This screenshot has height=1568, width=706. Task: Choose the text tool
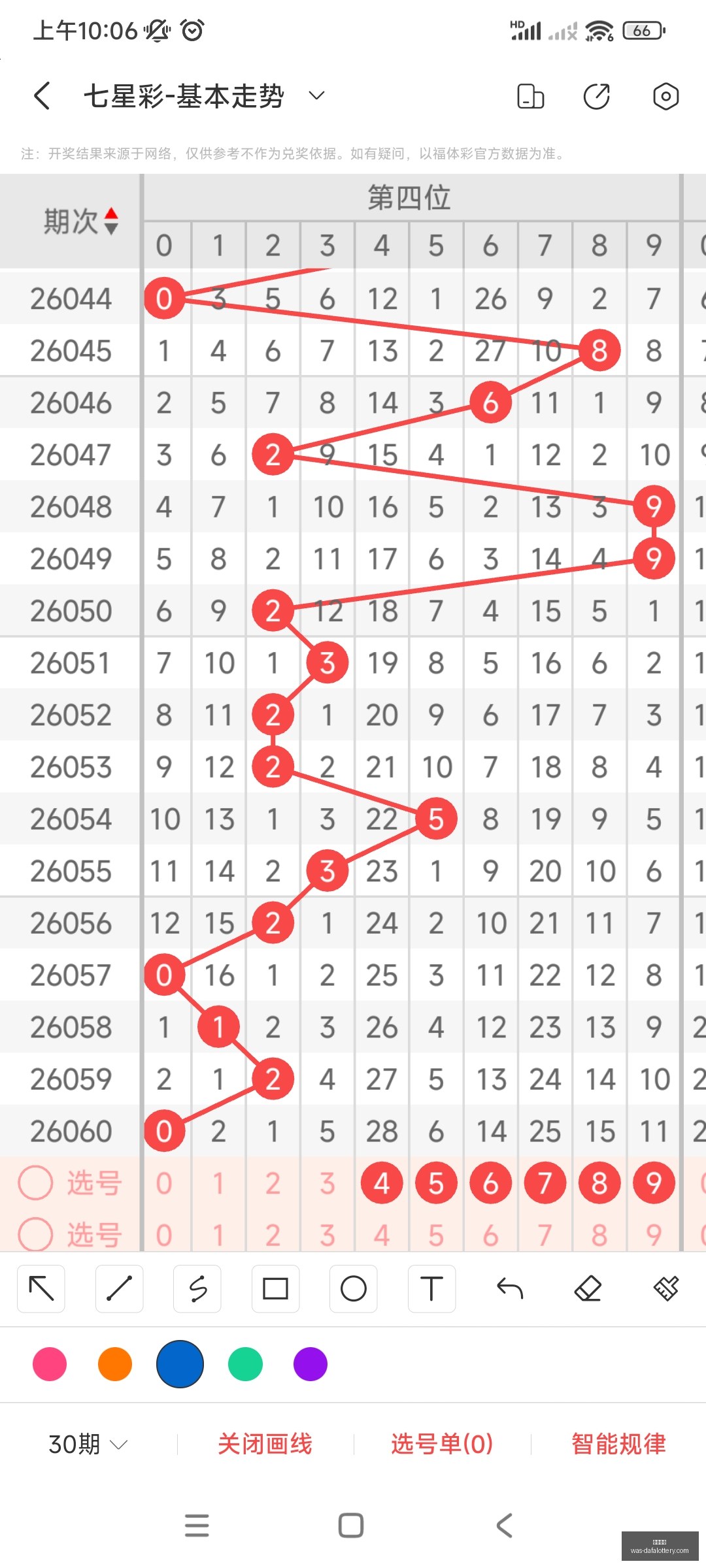pos(431,1288)
